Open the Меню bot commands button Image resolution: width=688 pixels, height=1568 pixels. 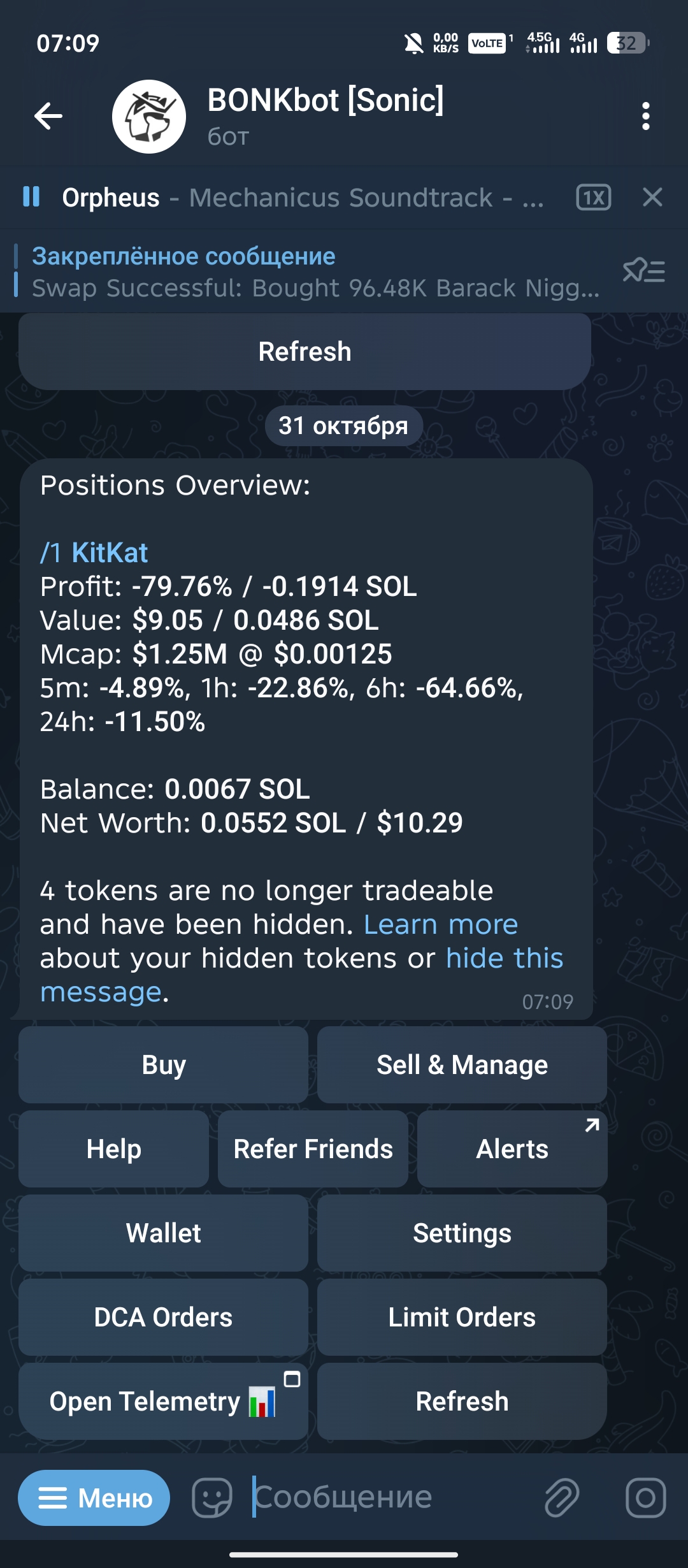click(94, 1497)
